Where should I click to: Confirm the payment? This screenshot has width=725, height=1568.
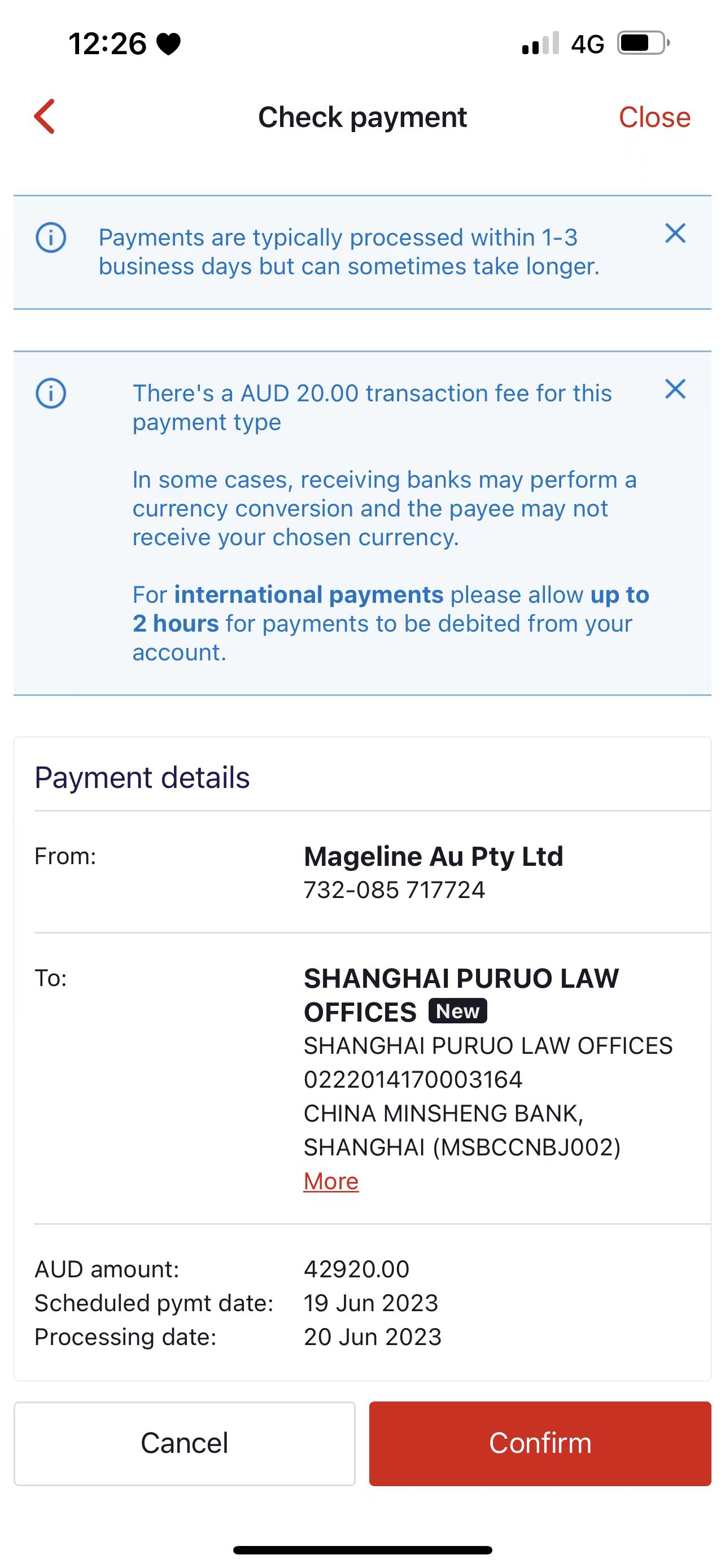point(539,1443)
